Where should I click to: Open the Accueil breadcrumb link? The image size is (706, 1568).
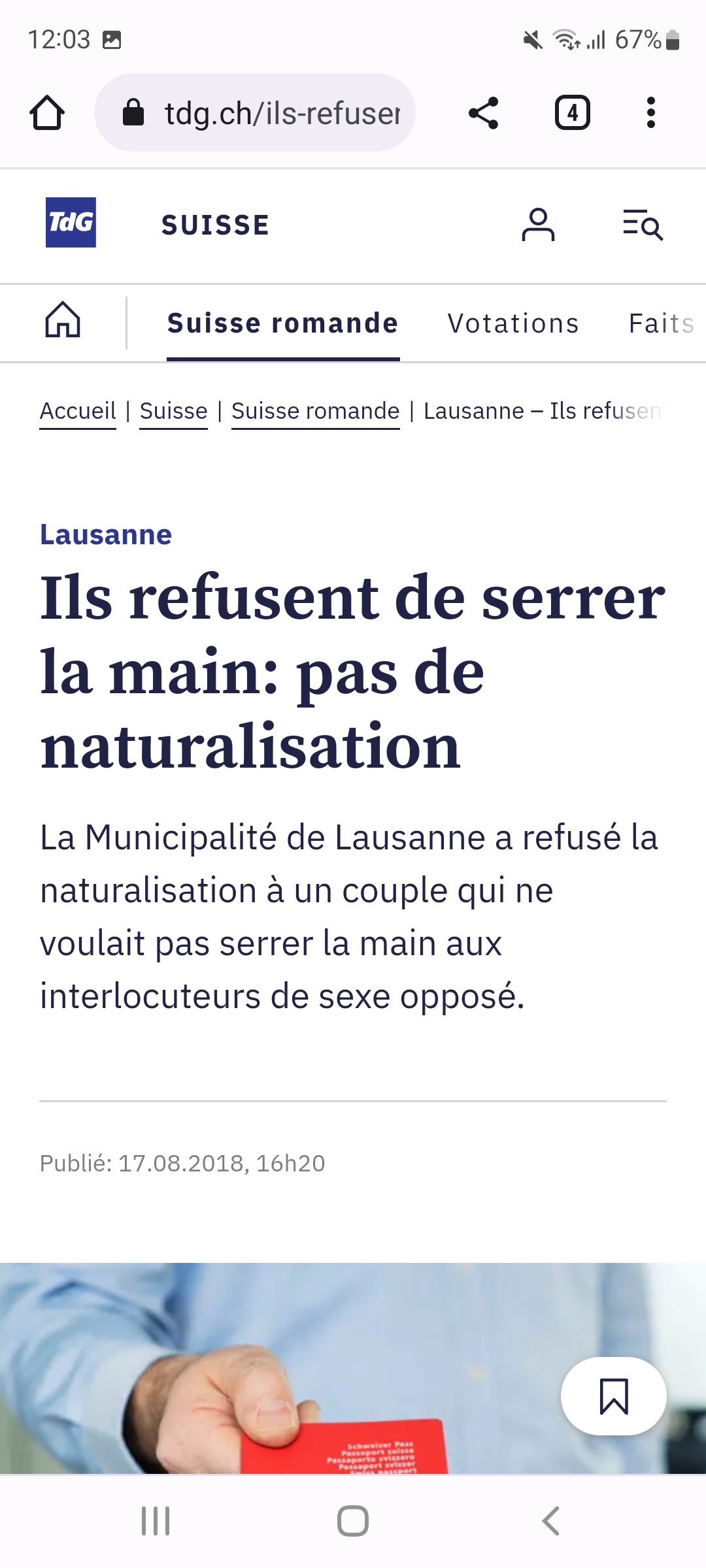tap(78, 411)
